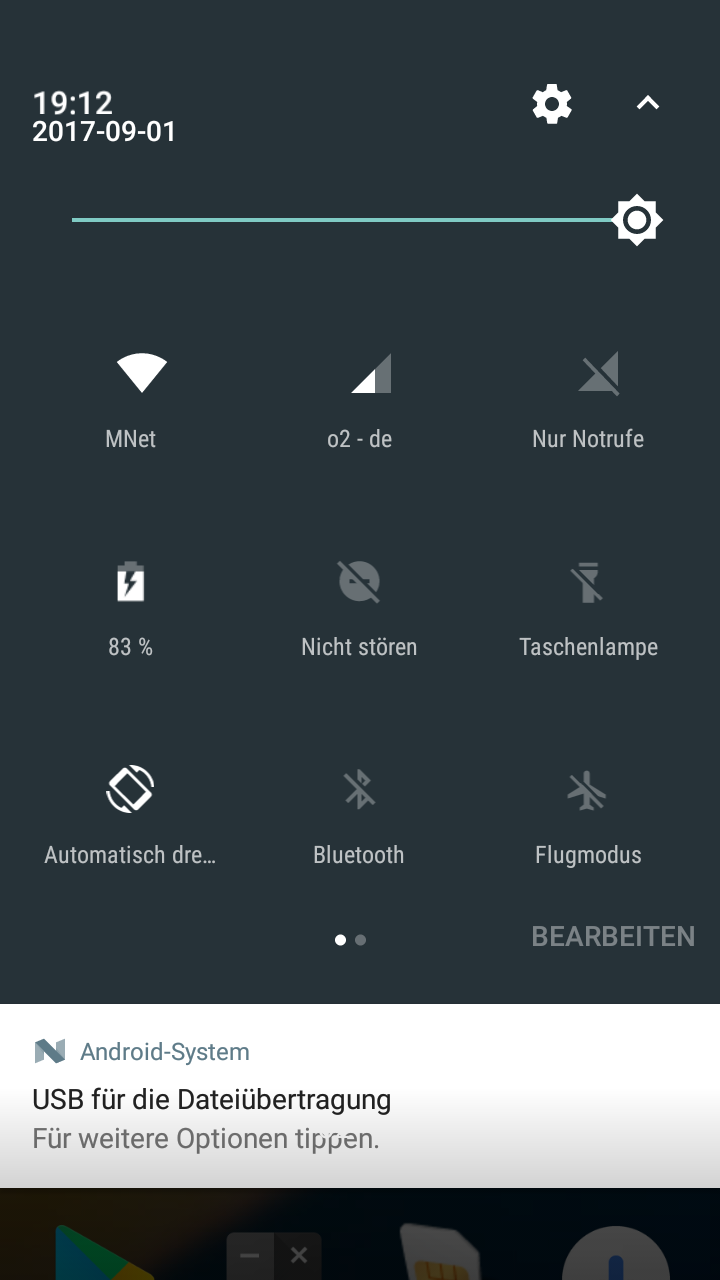Turn on Bluetooth
The width and height of the screenshot is (720, 1280).
(x=359, y=790)
